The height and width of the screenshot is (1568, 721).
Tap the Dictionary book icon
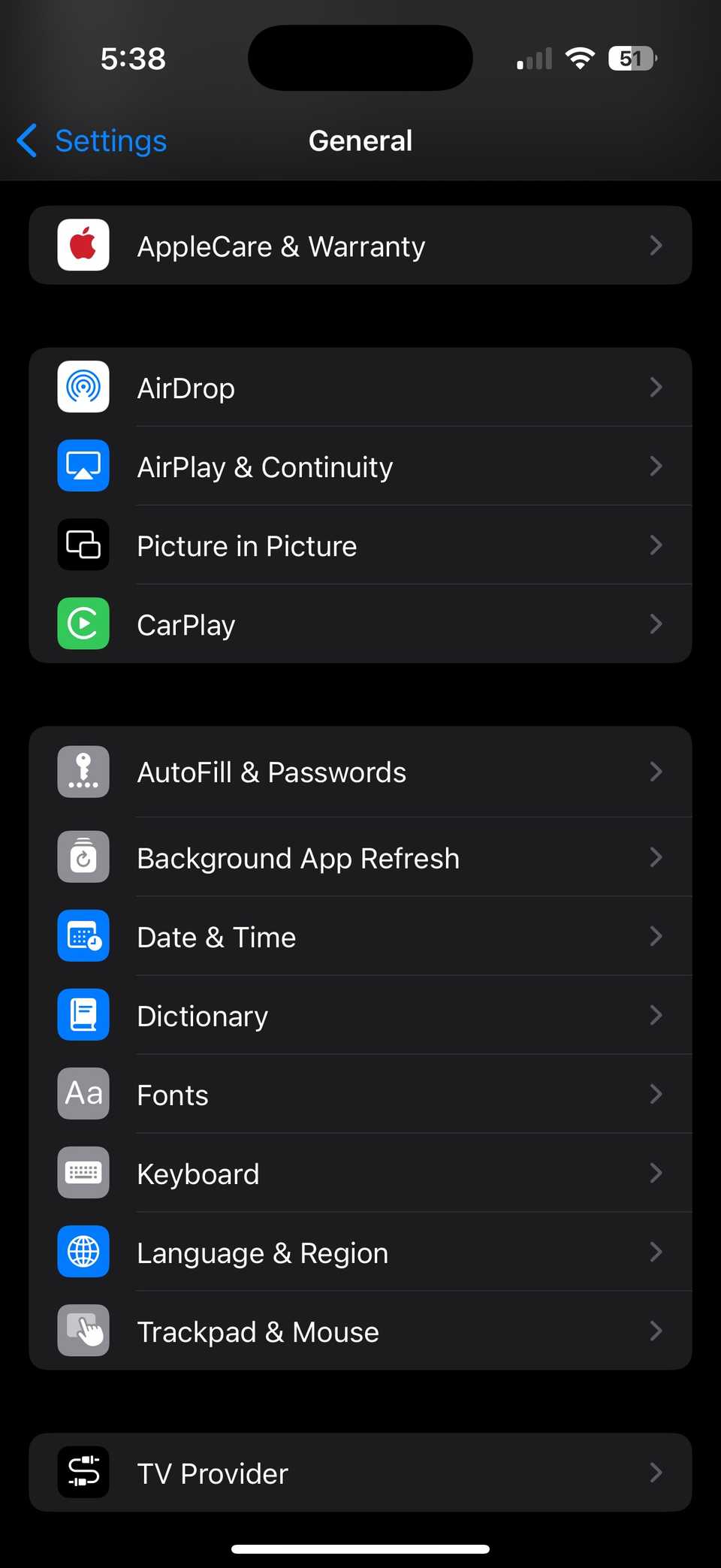[x=83, y=1015]
